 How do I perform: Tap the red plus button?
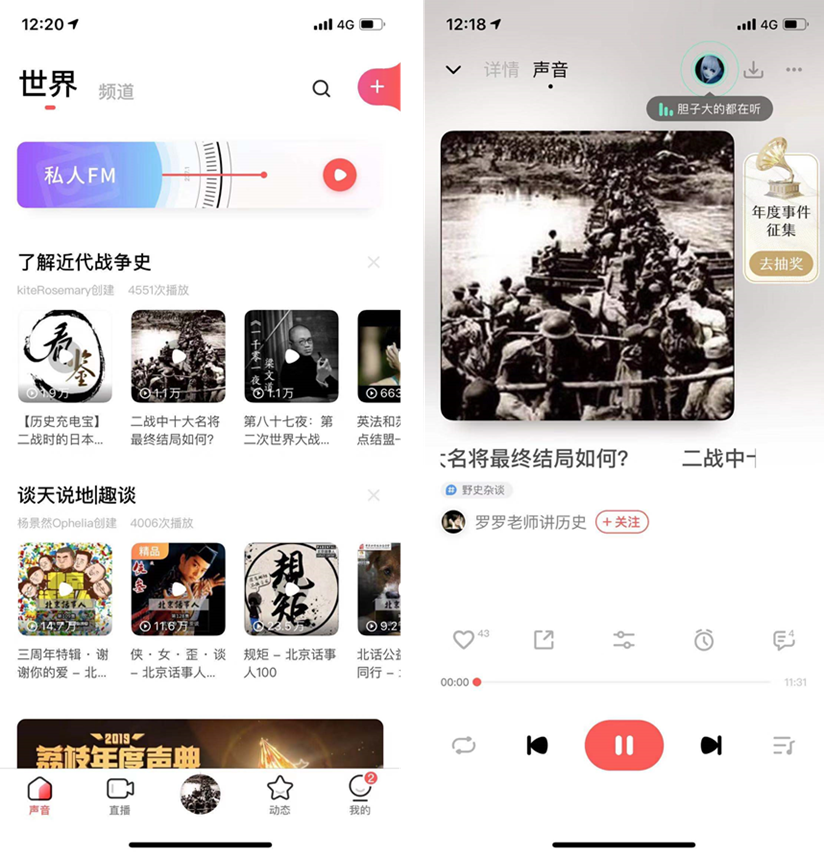377,87
